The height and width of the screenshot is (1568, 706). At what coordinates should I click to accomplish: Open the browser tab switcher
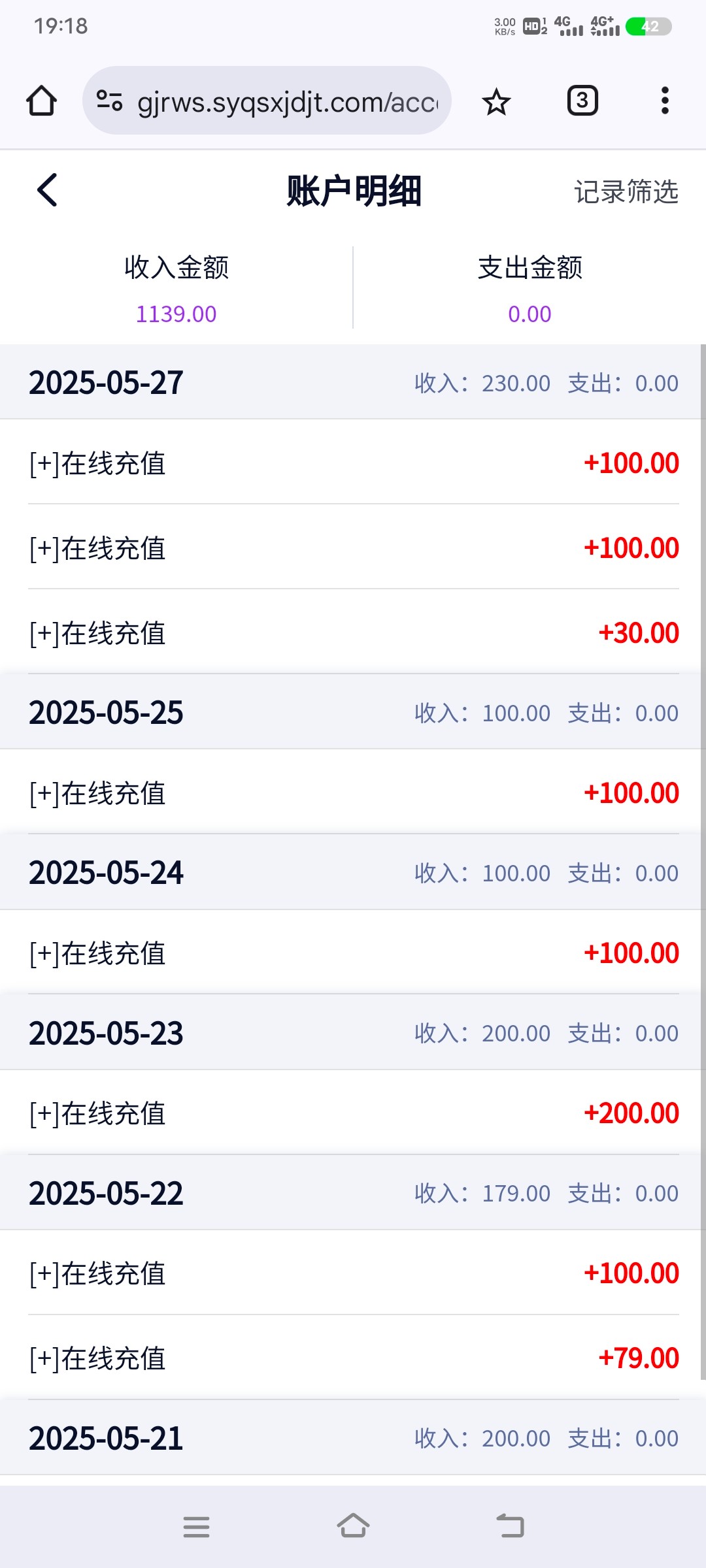click(x=582, y=101)
